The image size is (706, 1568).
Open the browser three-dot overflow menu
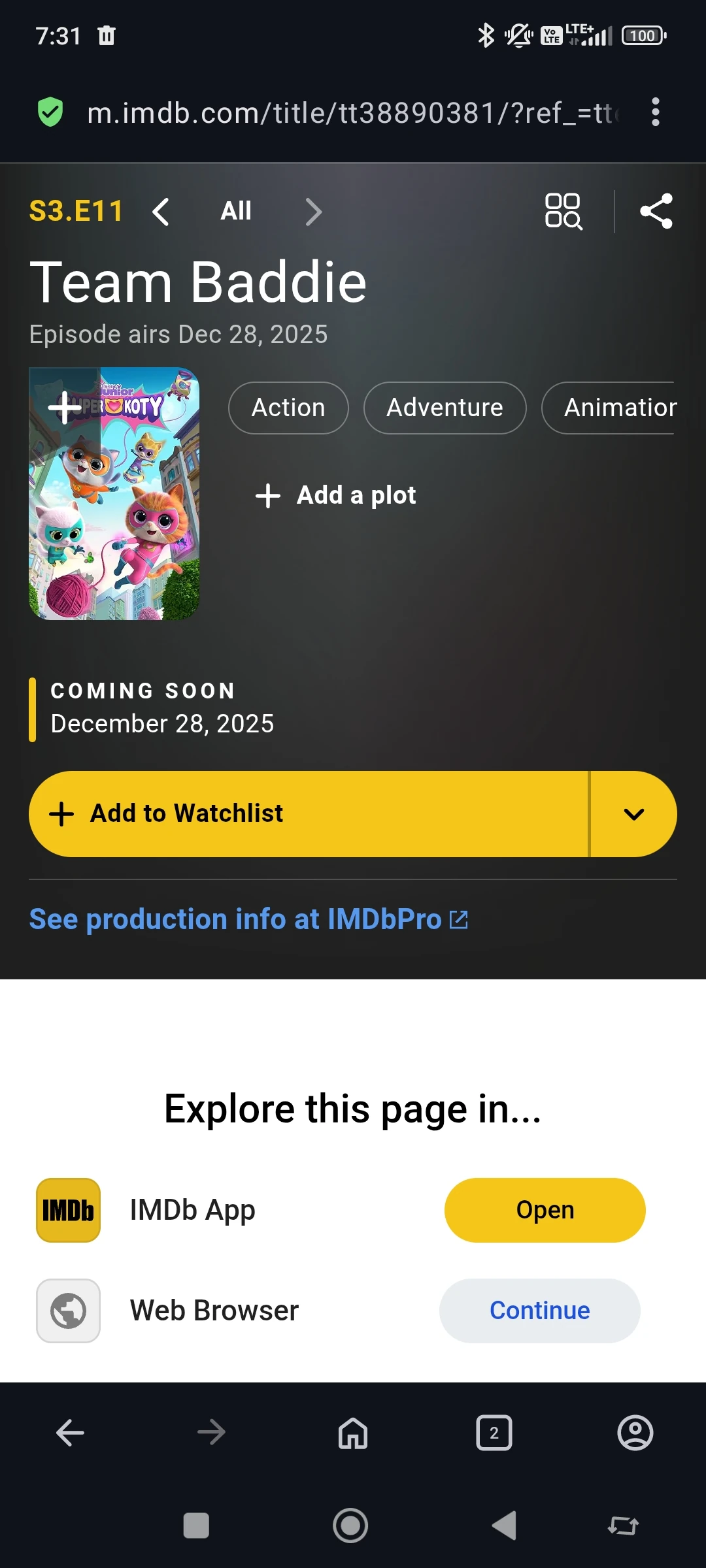click(x=656, y=112)
